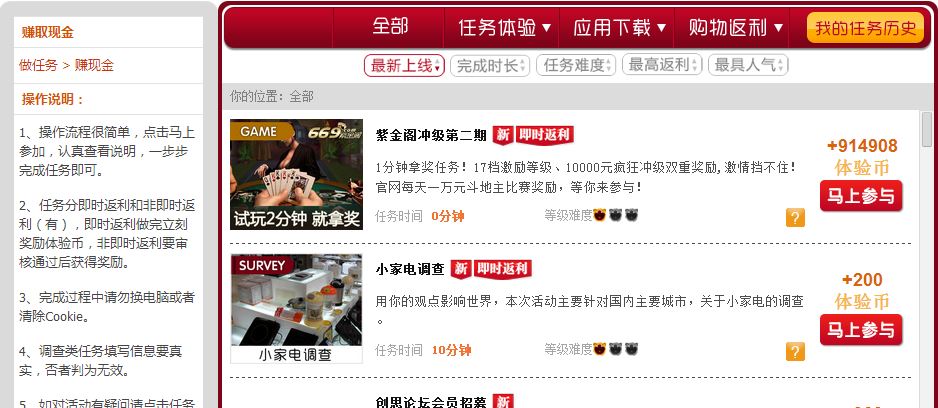Open the help icon for 小家电调查
The height and width of the screenshot is (408, 938).
click(795, 351)
